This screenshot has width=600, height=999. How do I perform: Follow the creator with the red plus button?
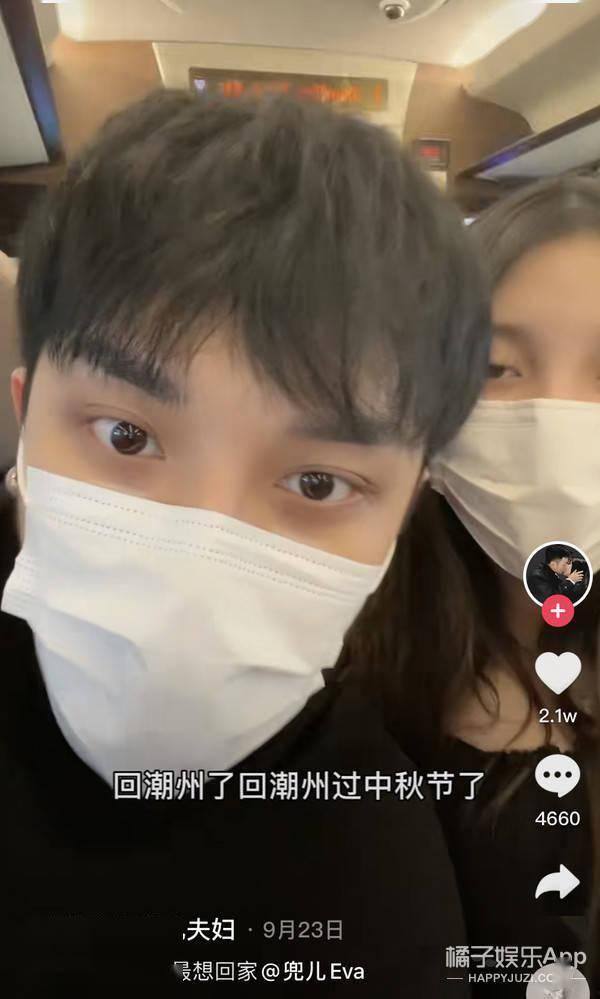[x=558, y=610]
